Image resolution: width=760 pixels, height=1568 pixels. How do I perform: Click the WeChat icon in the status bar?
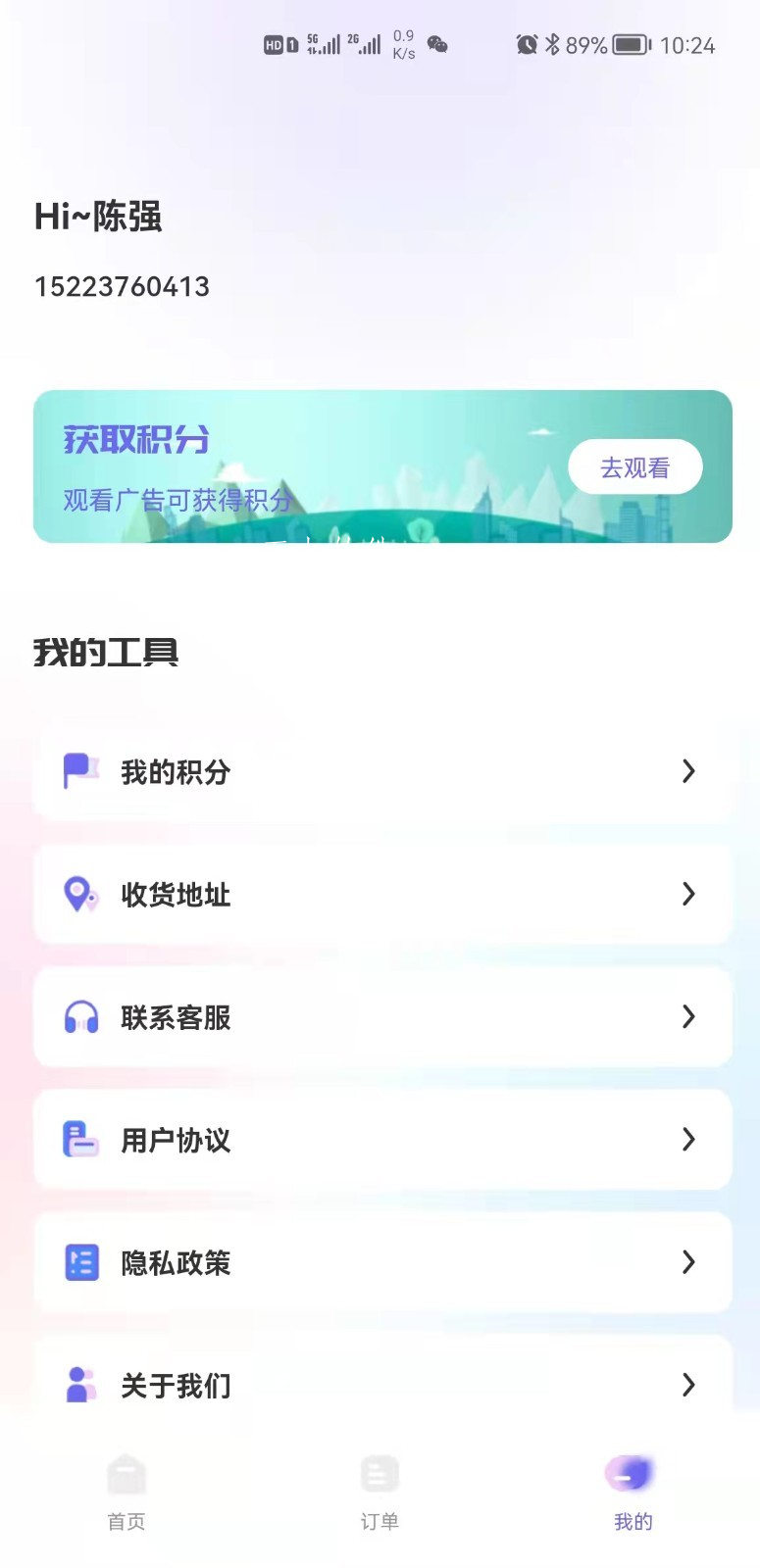(x=438, y=45)
